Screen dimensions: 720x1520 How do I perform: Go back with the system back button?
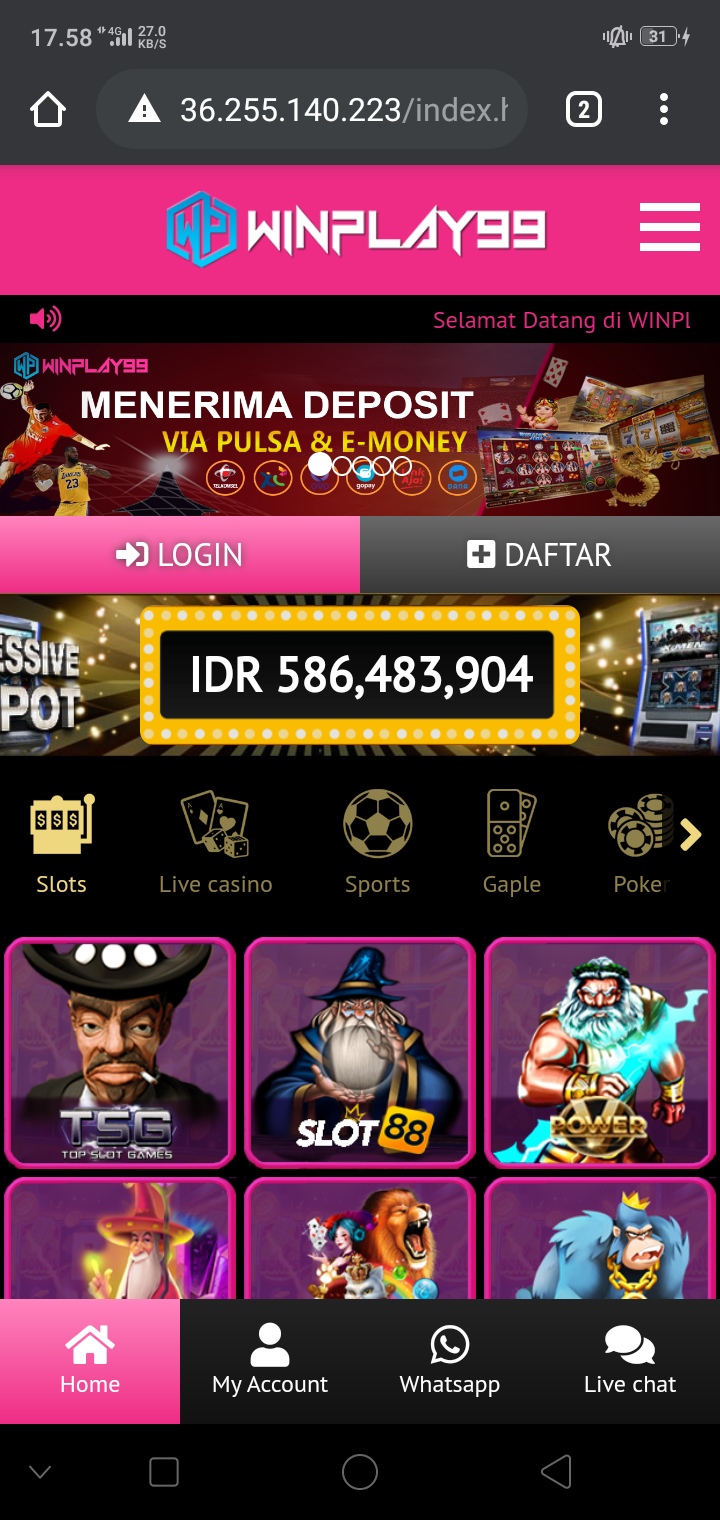(x=556, y=1472)
